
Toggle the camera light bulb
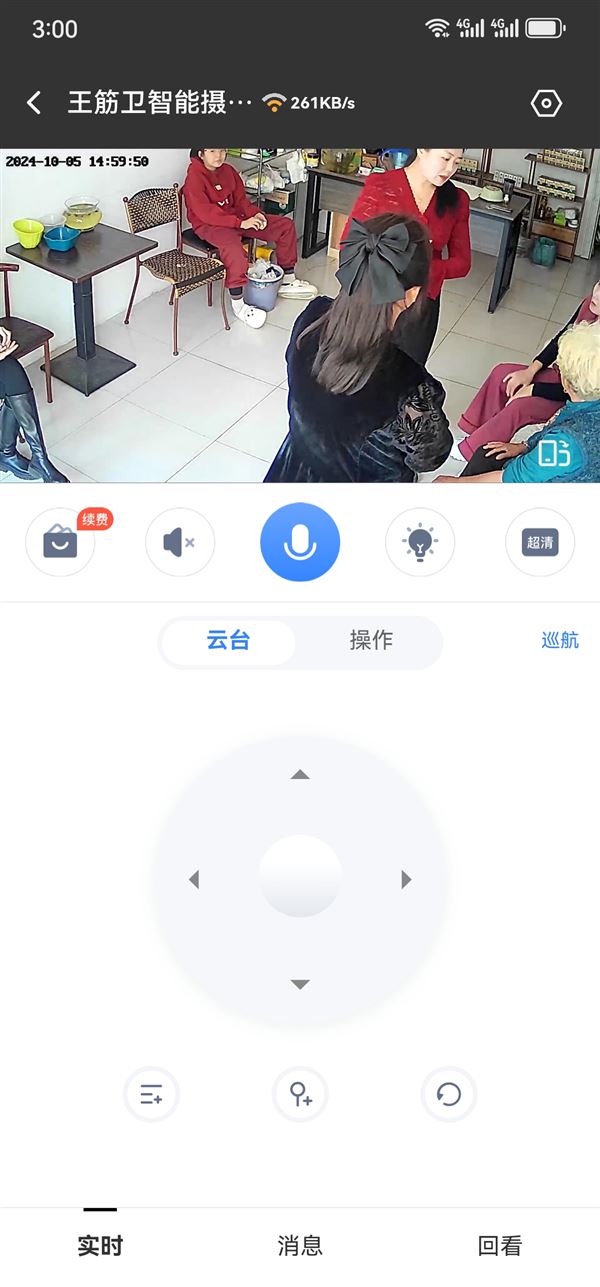coord(420,542)
